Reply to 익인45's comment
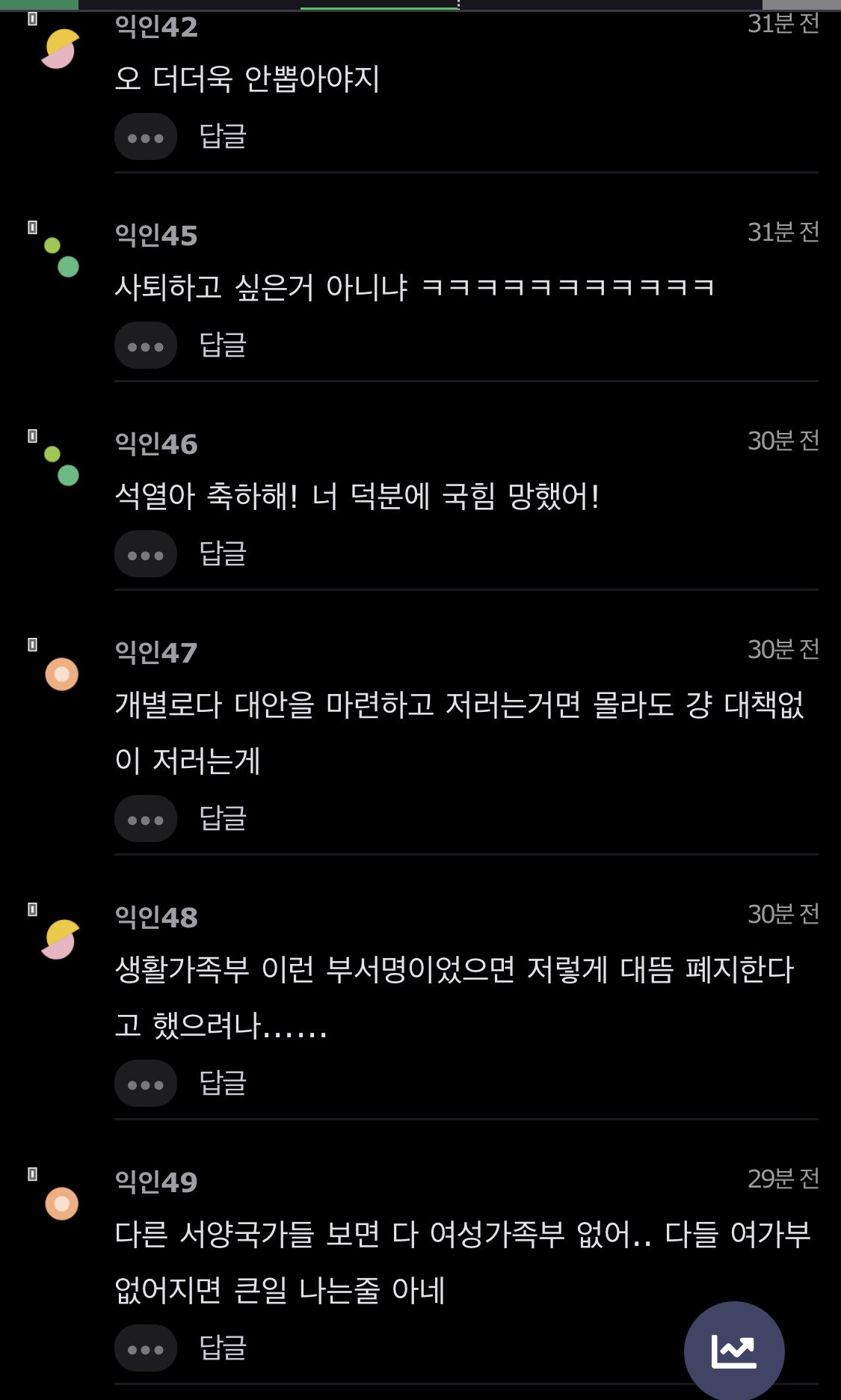This screenshot has width=841, height=1400. 223,345
